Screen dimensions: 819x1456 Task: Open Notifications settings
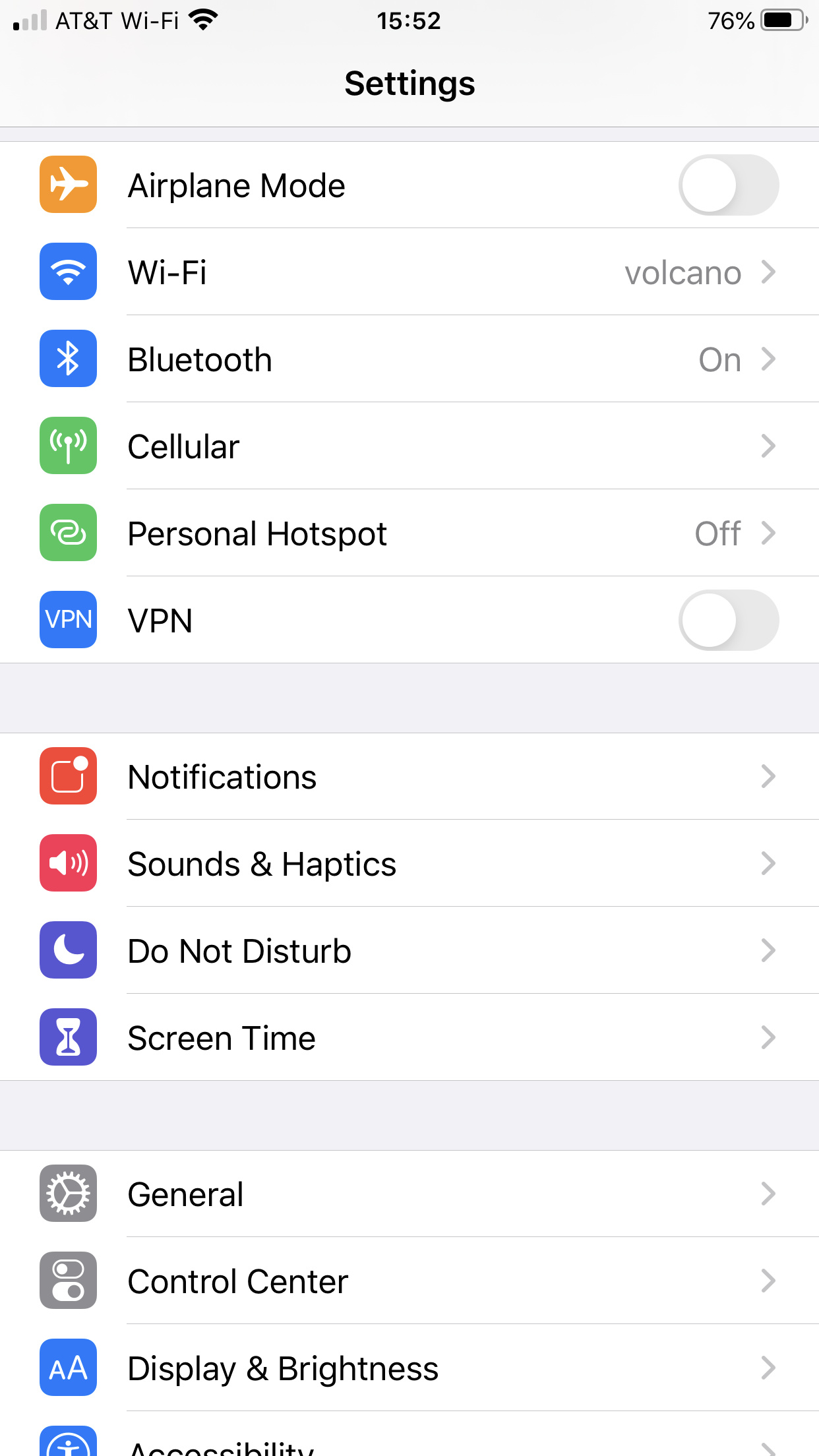tap(409, 777)
